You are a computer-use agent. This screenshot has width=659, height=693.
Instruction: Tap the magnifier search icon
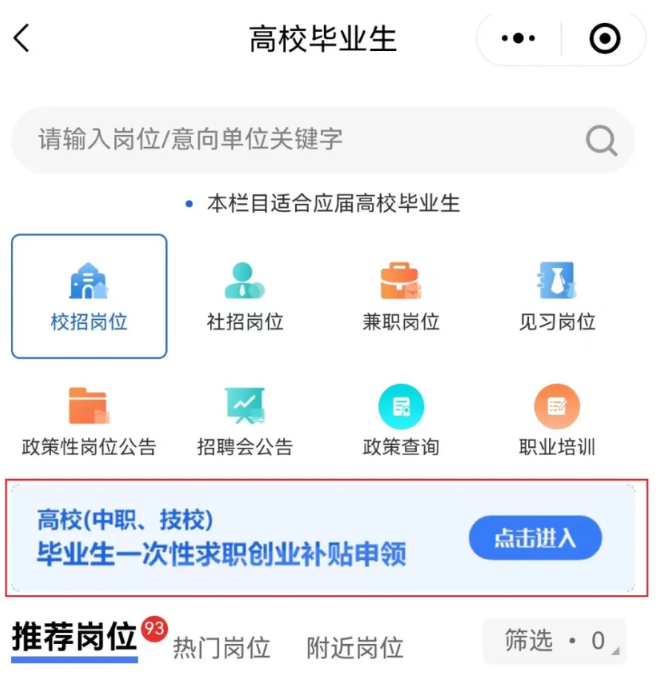(x=601, y=141)
